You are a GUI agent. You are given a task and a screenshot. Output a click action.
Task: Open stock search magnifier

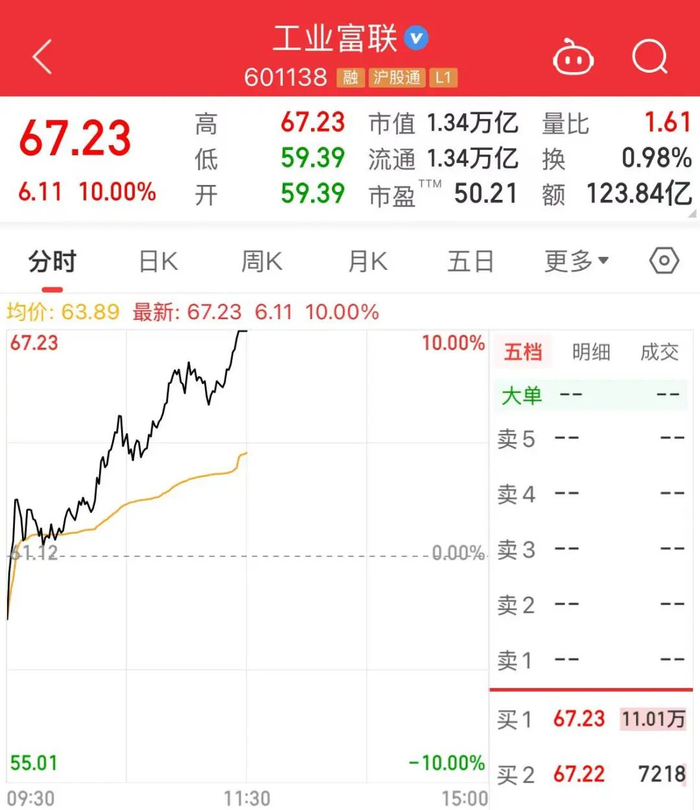(650, 56)
